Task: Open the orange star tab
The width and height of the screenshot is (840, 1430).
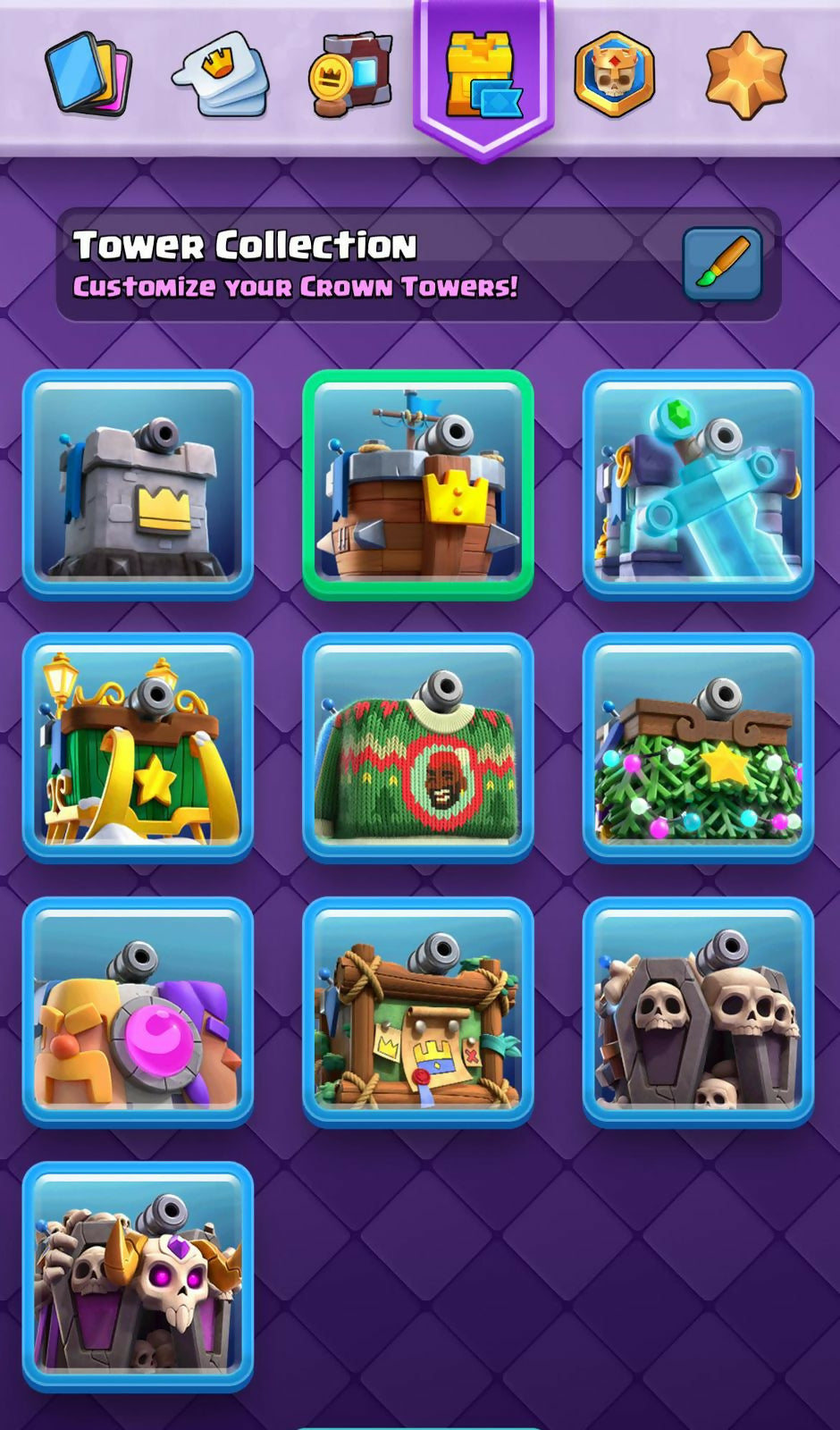Action: coord(745,75)
